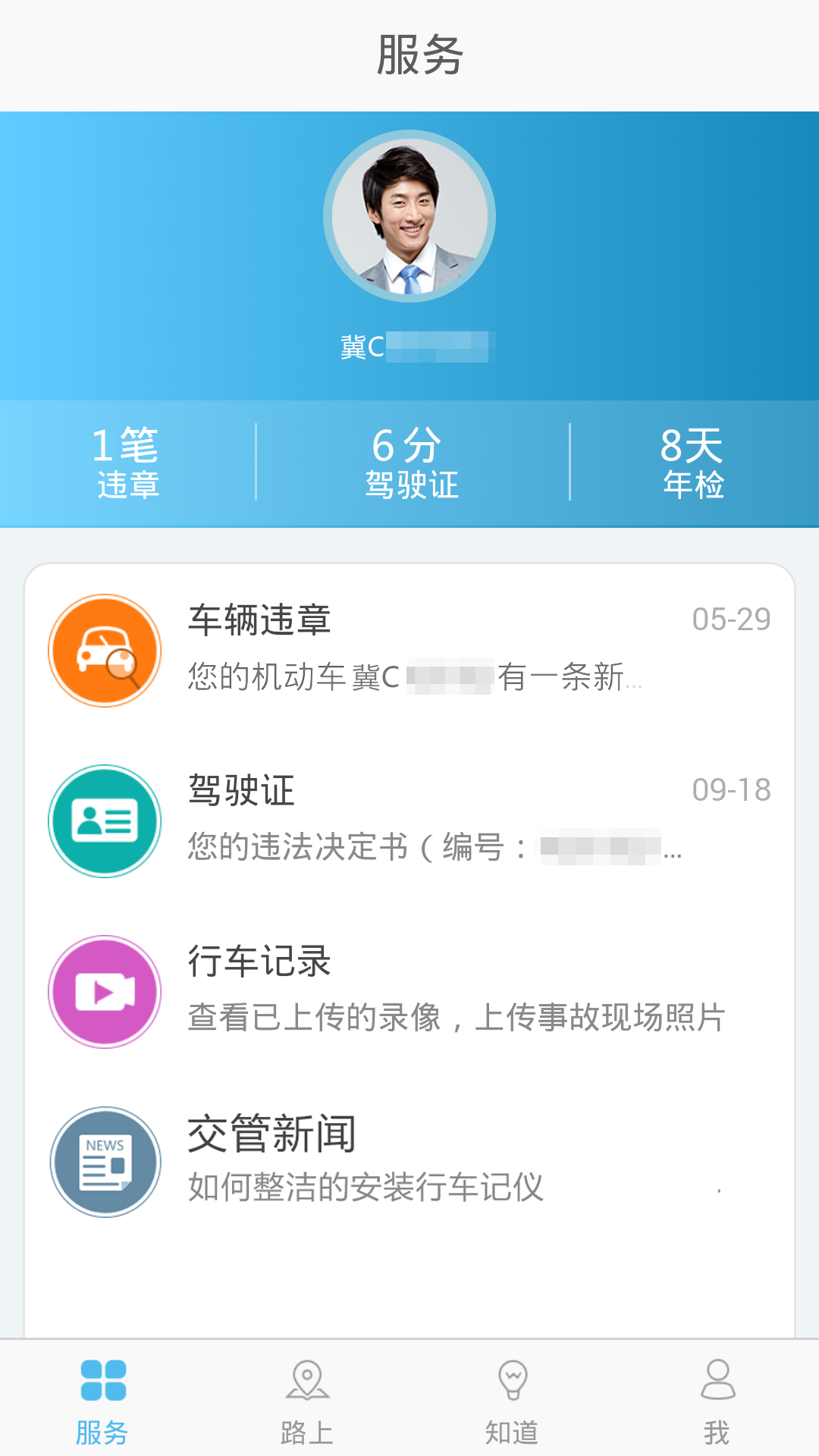This screenshot has height=1456, width=819.
Task: Check the 8天 年检 inspection countdown
Action: point(692,463)
